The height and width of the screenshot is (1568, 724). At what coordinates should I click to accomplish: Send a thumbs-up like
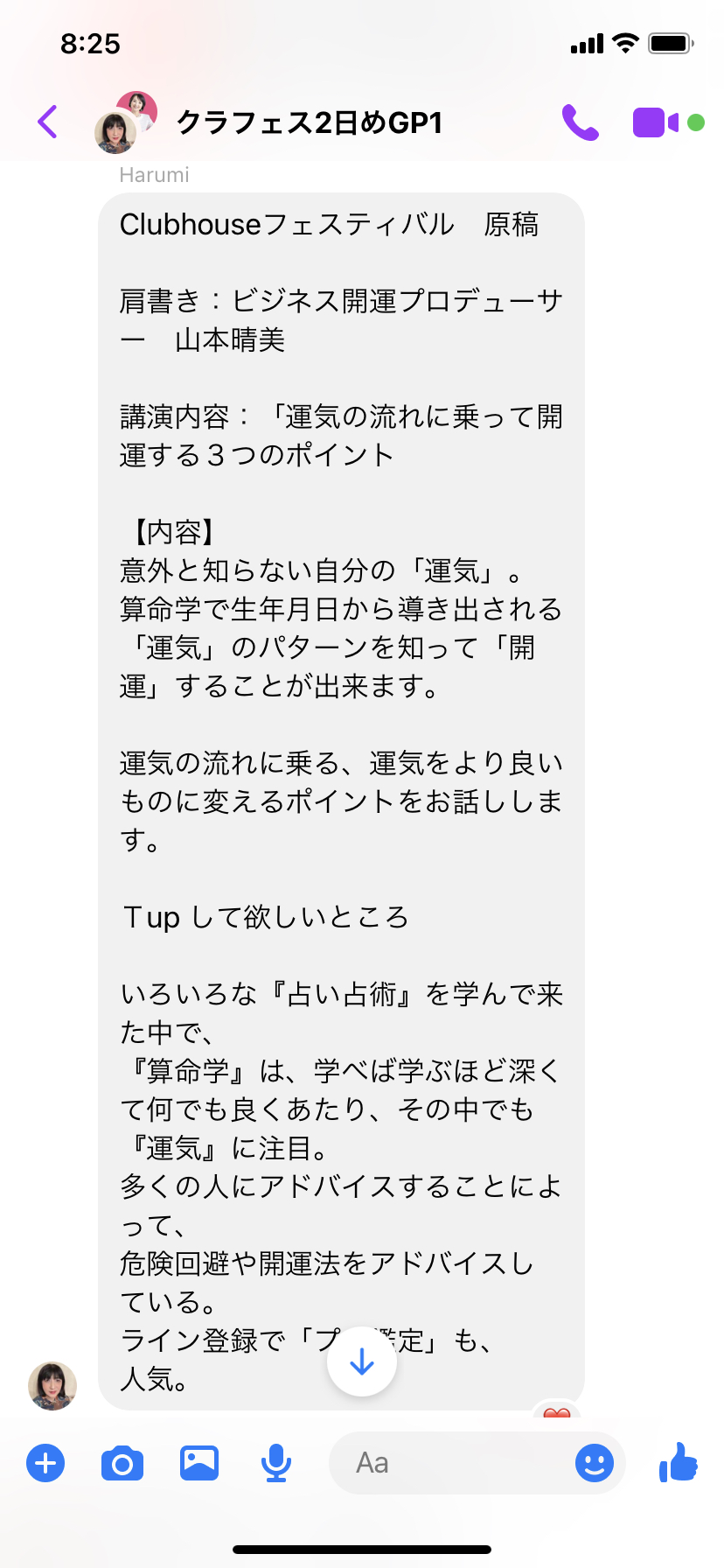(679, 1461)
